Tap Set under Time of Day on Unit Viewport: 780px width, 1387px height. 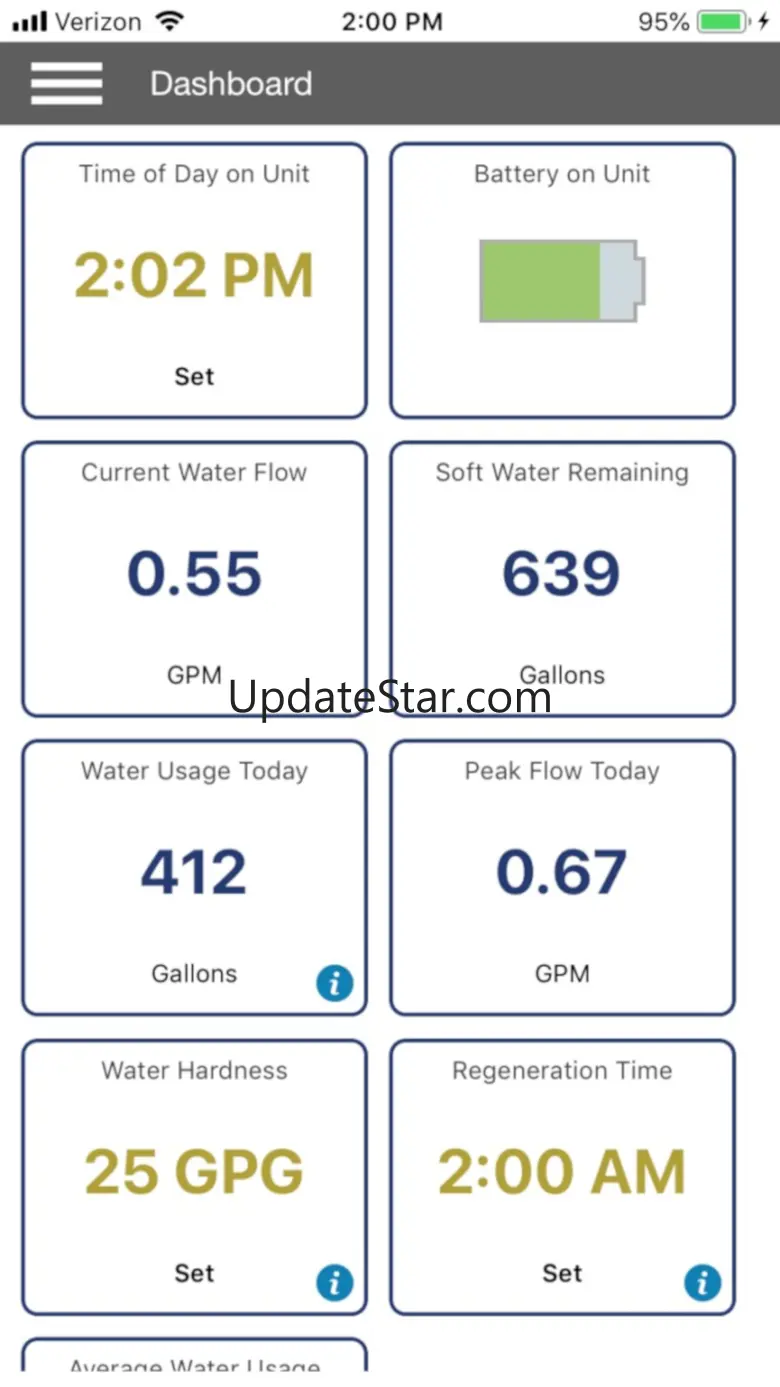194,376
